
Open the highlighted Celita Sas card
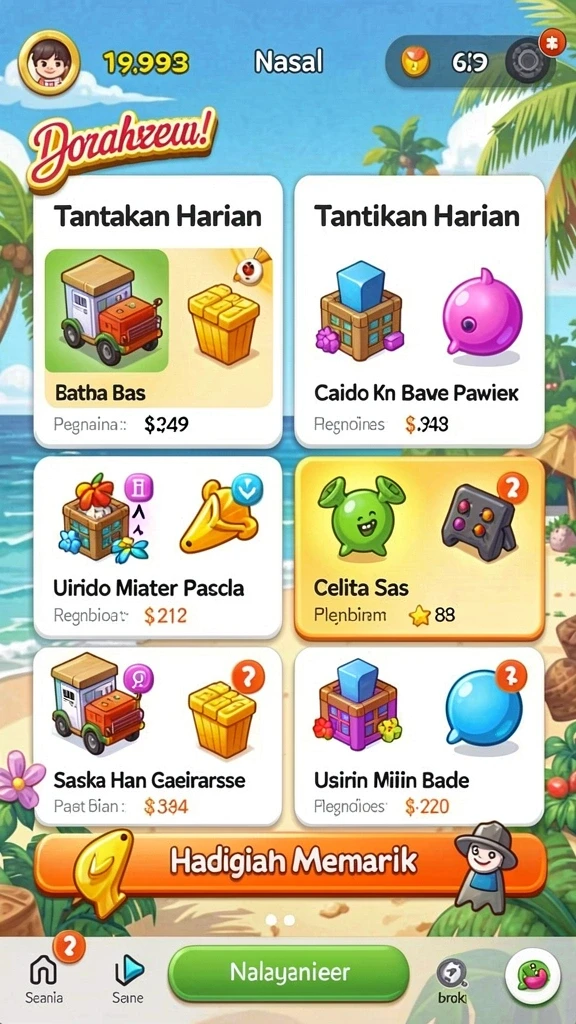coord(419,547)
